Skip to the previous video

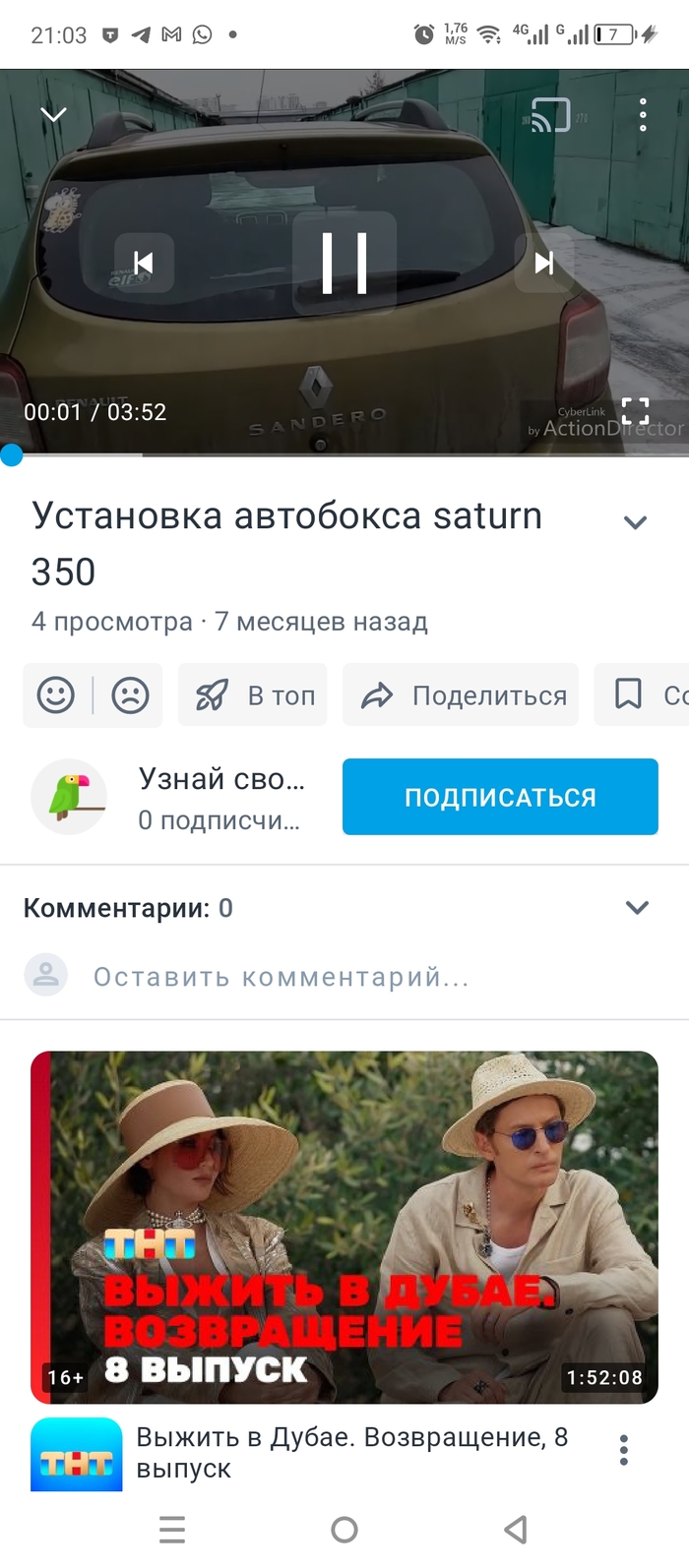144,263
